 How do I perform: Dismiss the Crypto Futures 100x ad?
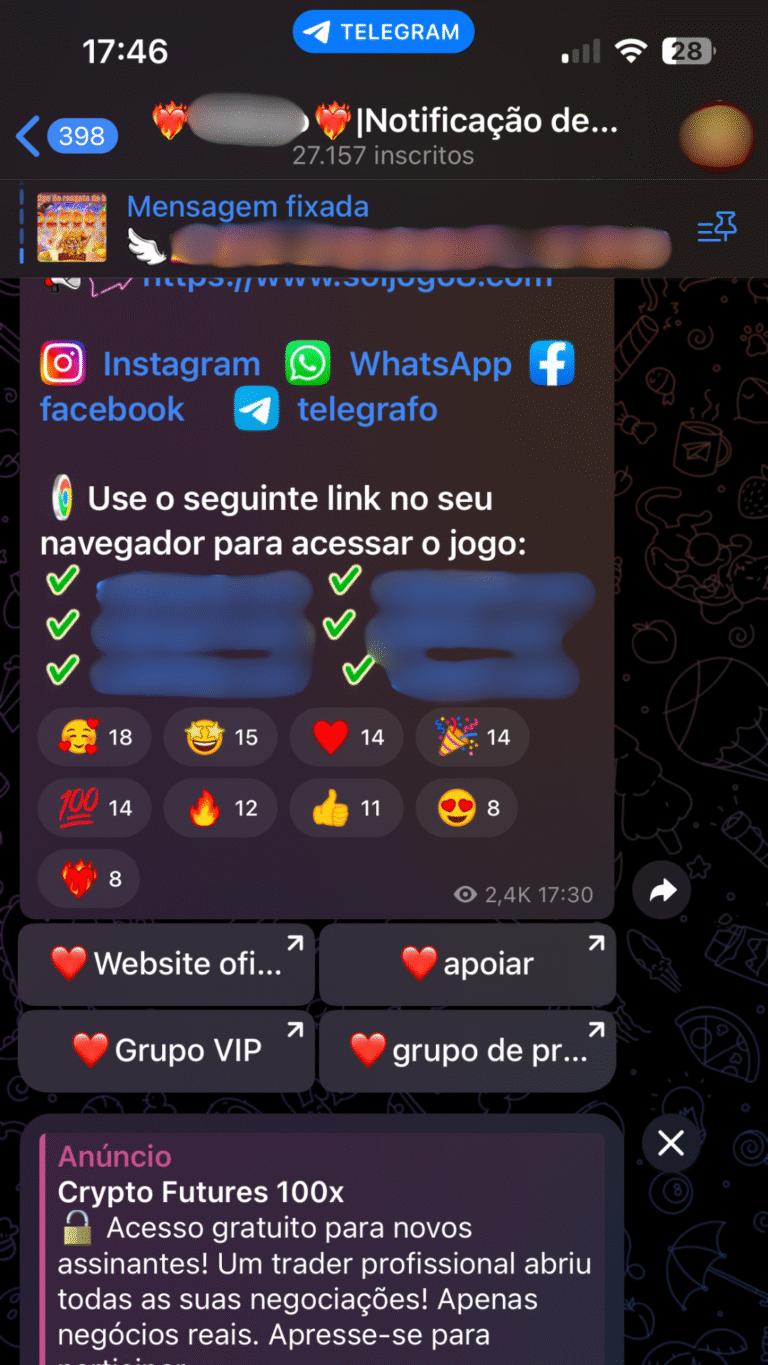point(671,1142)
